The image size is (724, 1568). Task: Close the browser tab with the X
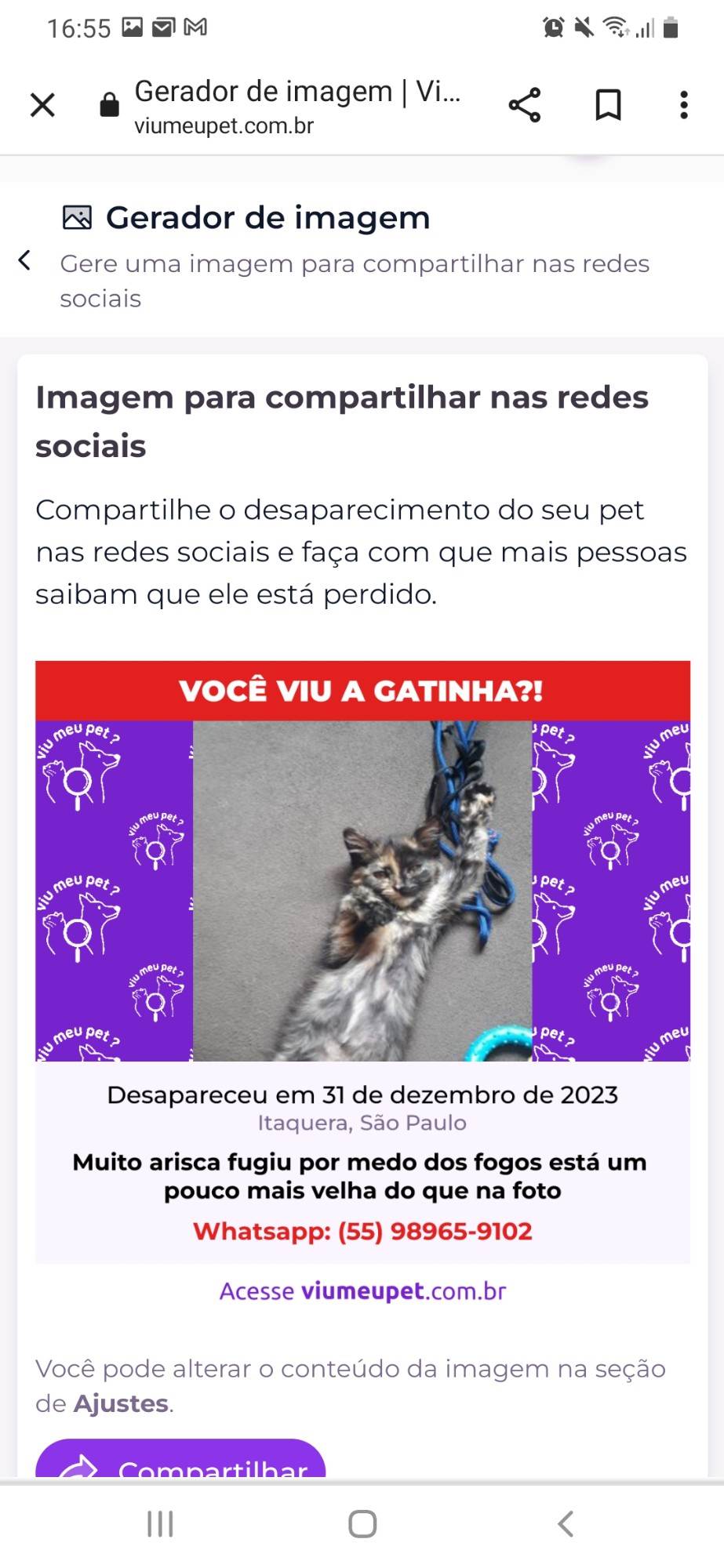point(42,104)
